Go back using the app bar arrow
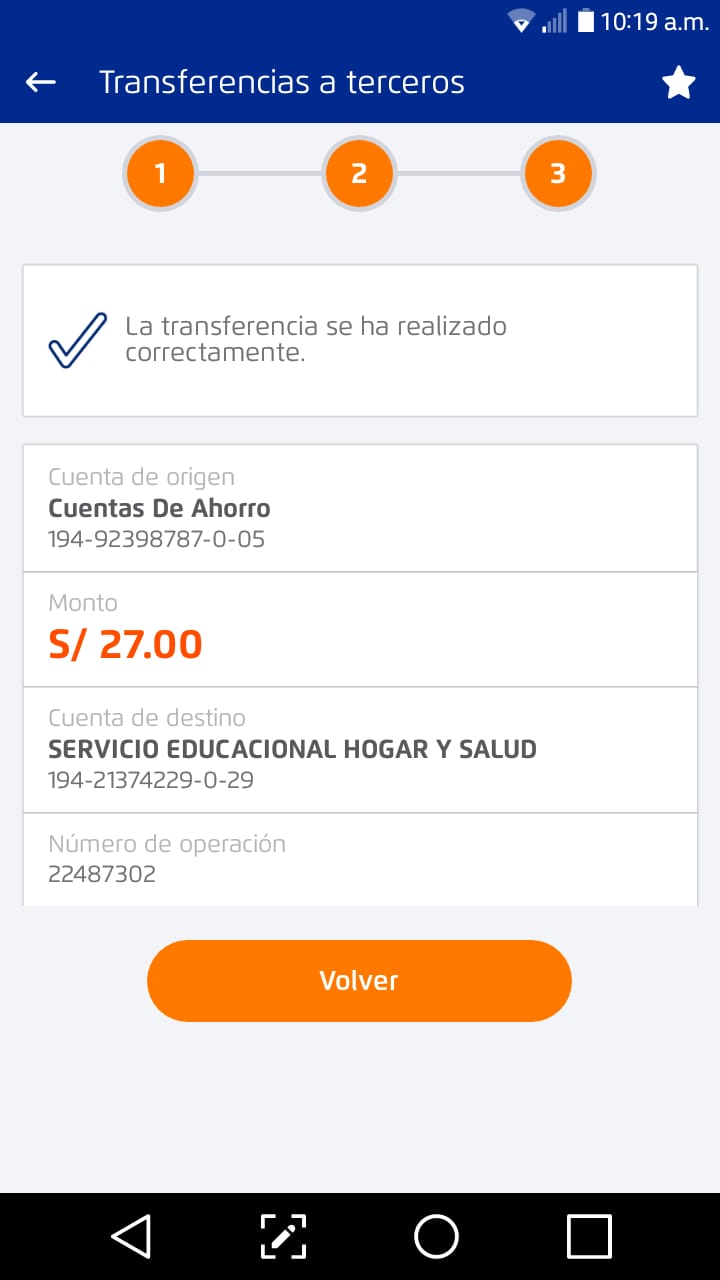The width and height of the screenshot is (720, 1280). point(41,82)
